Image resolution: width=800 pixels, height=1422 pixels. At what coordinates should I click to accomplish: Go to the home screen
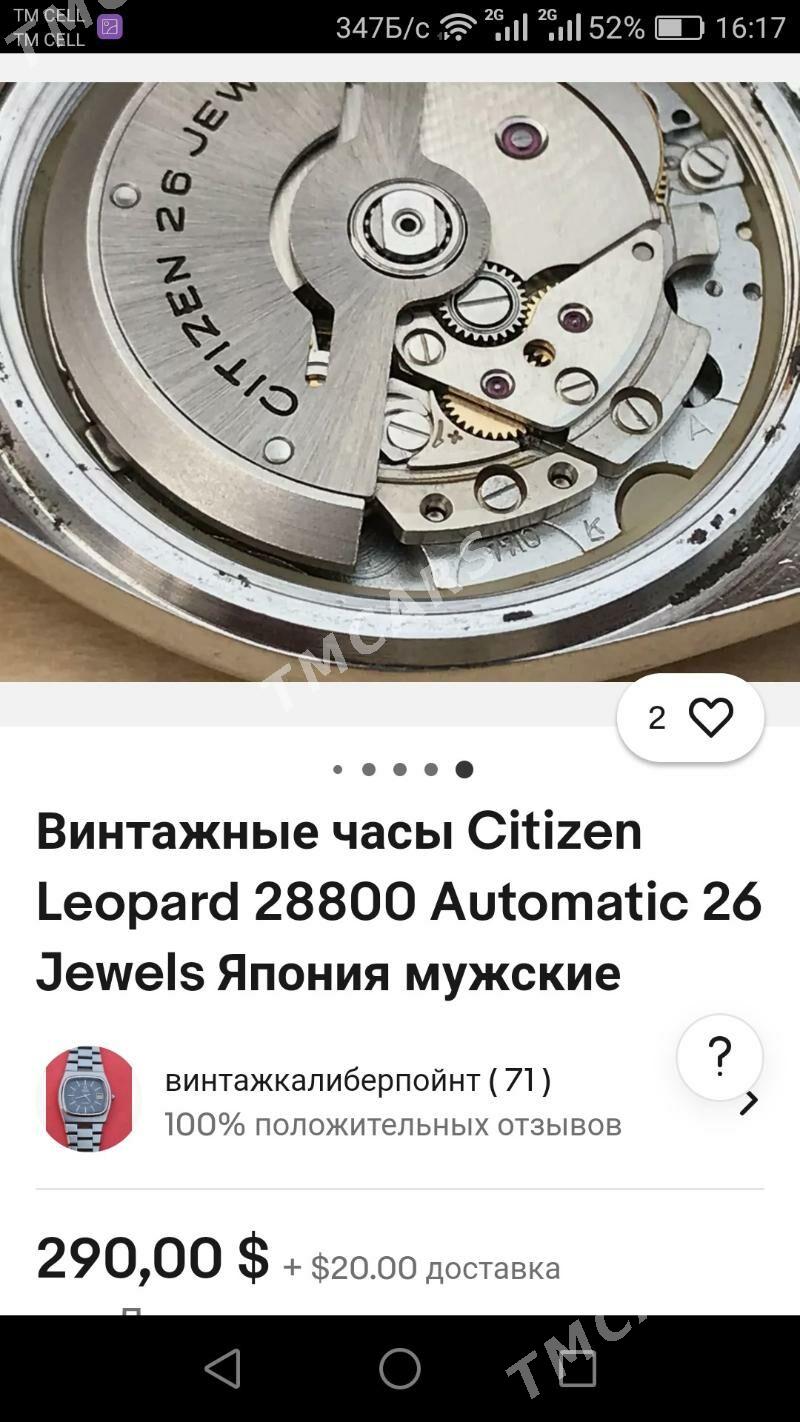pos(400,1368)
